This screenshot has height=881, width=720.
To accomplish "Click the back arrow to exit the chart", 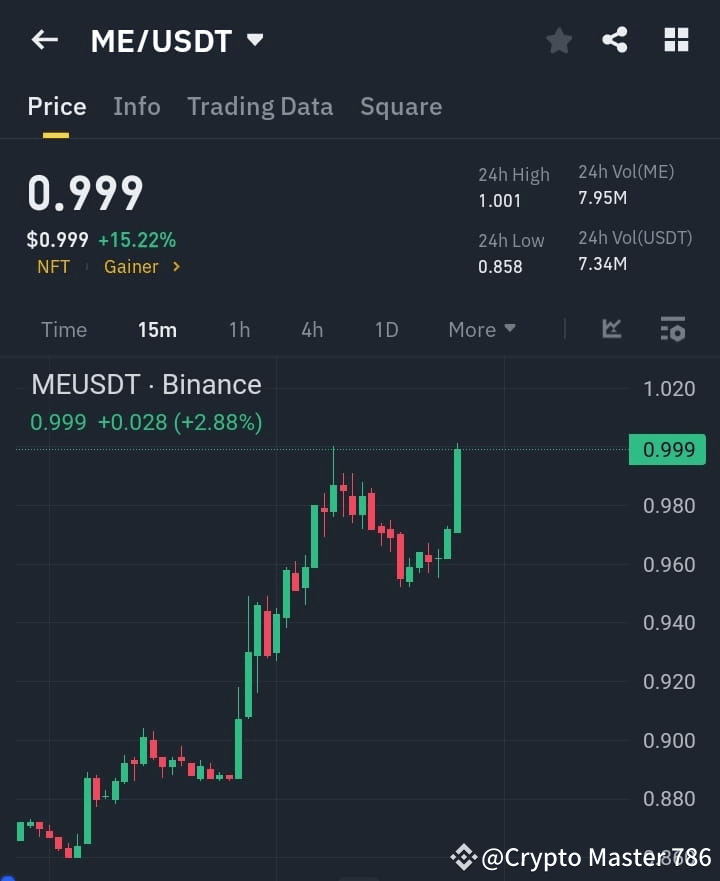I will [x=45, y=40].
